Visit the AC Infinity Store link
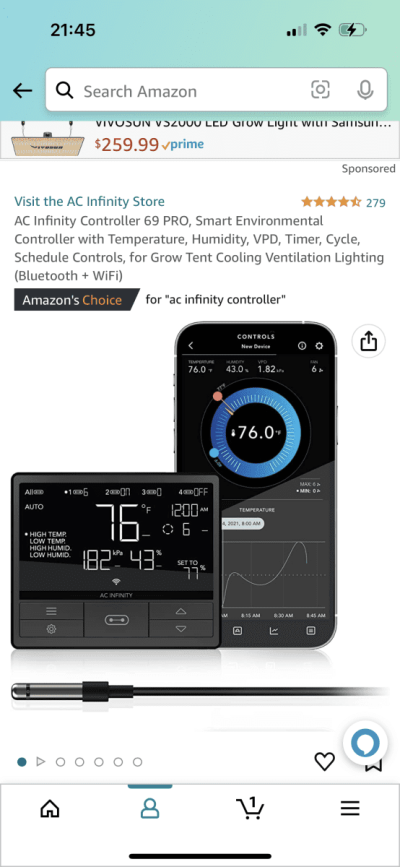 point(89,201)
